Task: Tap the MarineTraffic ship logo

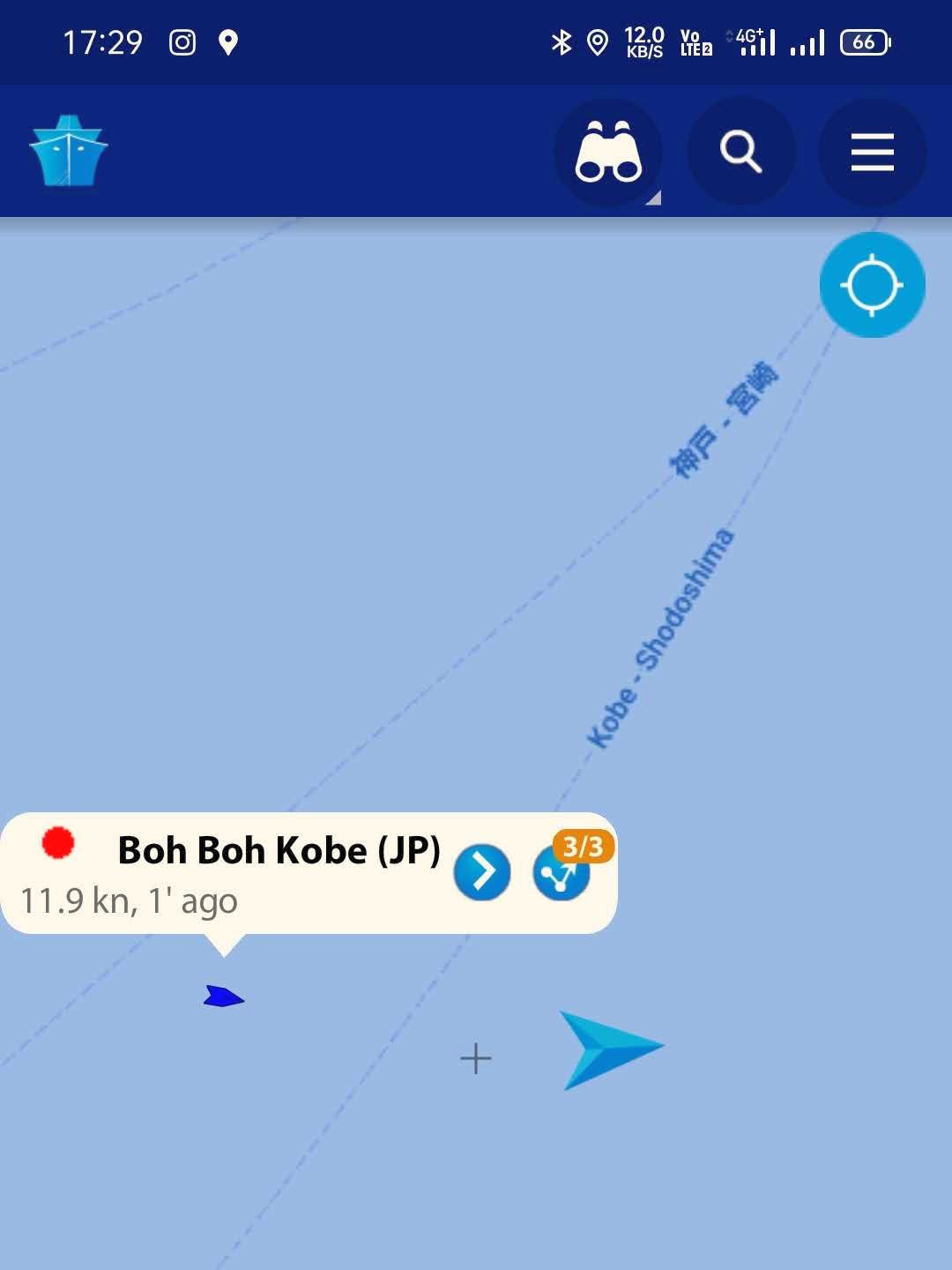Action: (69, 151)
